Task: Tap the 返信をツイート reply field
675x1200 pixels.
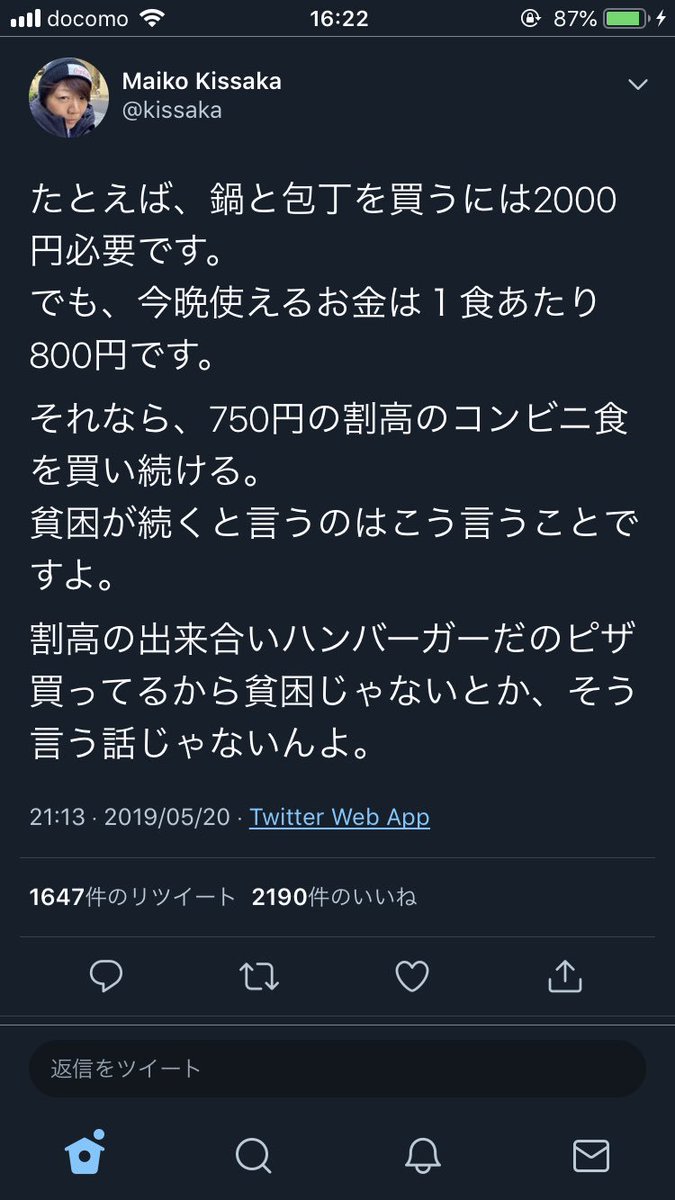Action: (337, 1069)
